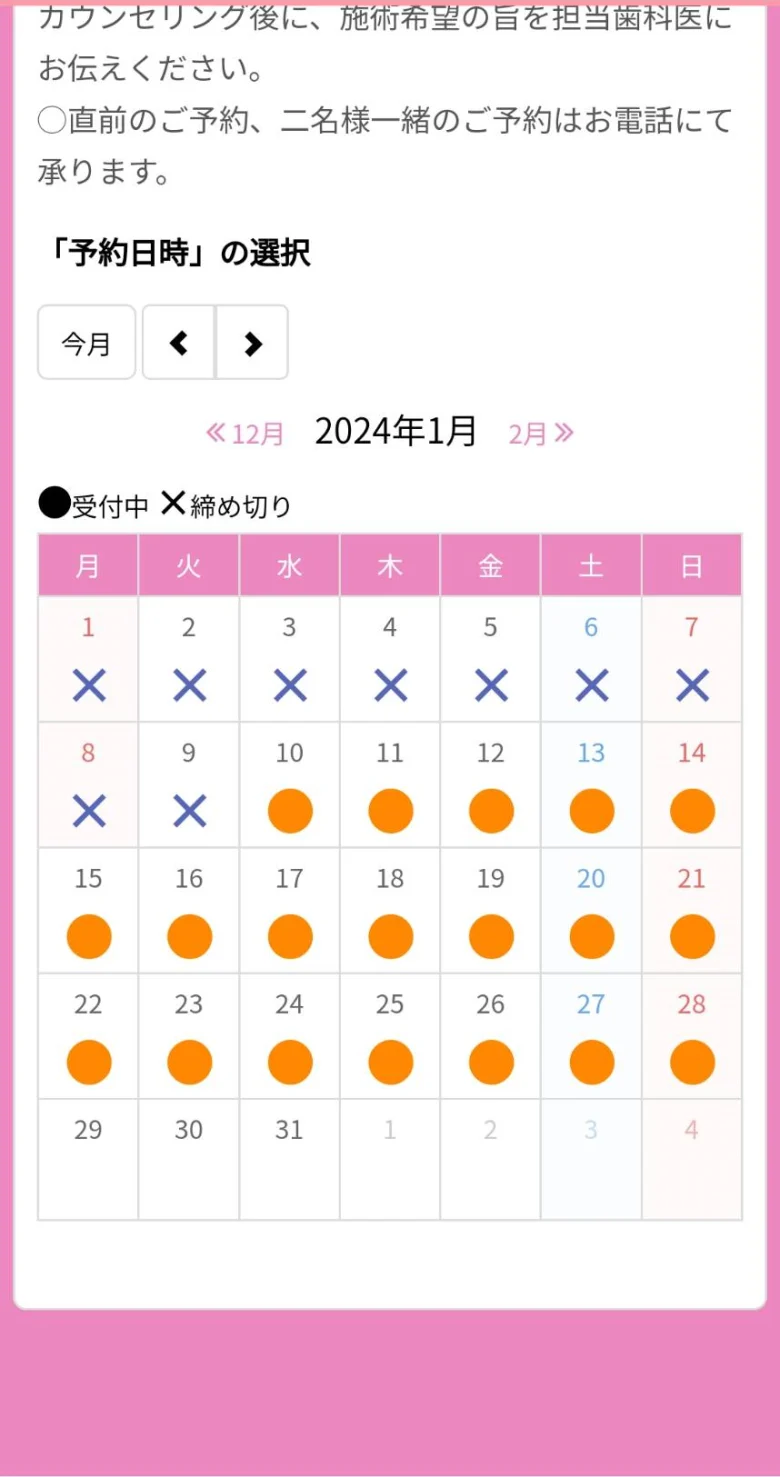
Task: Select January 10 available slot
Action: pyautogui.click(x=290, y=811)
